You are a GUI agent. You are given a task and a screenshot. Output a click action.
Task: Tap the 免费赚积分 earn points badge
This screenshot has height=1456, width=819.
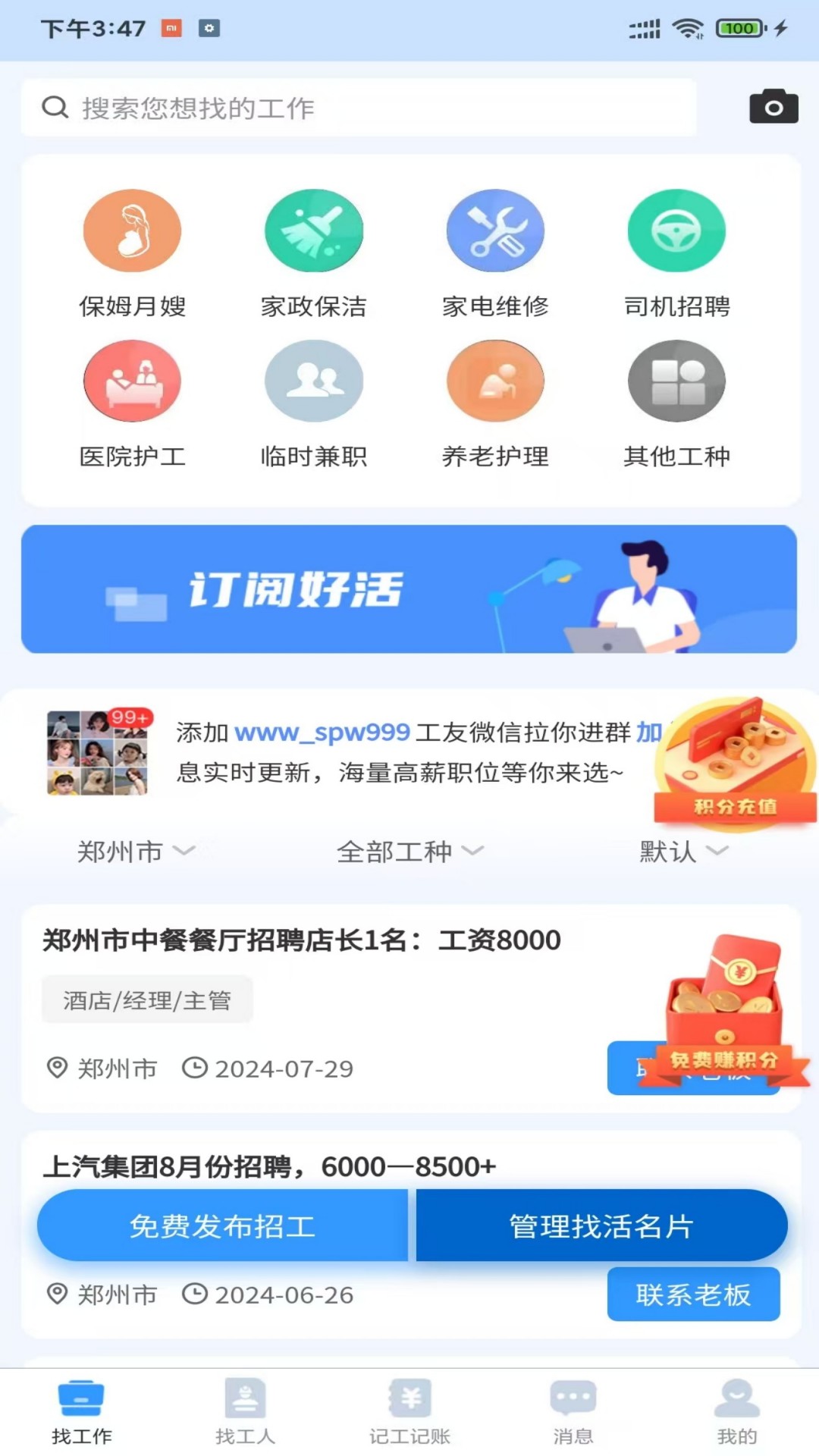point(722,1063)
